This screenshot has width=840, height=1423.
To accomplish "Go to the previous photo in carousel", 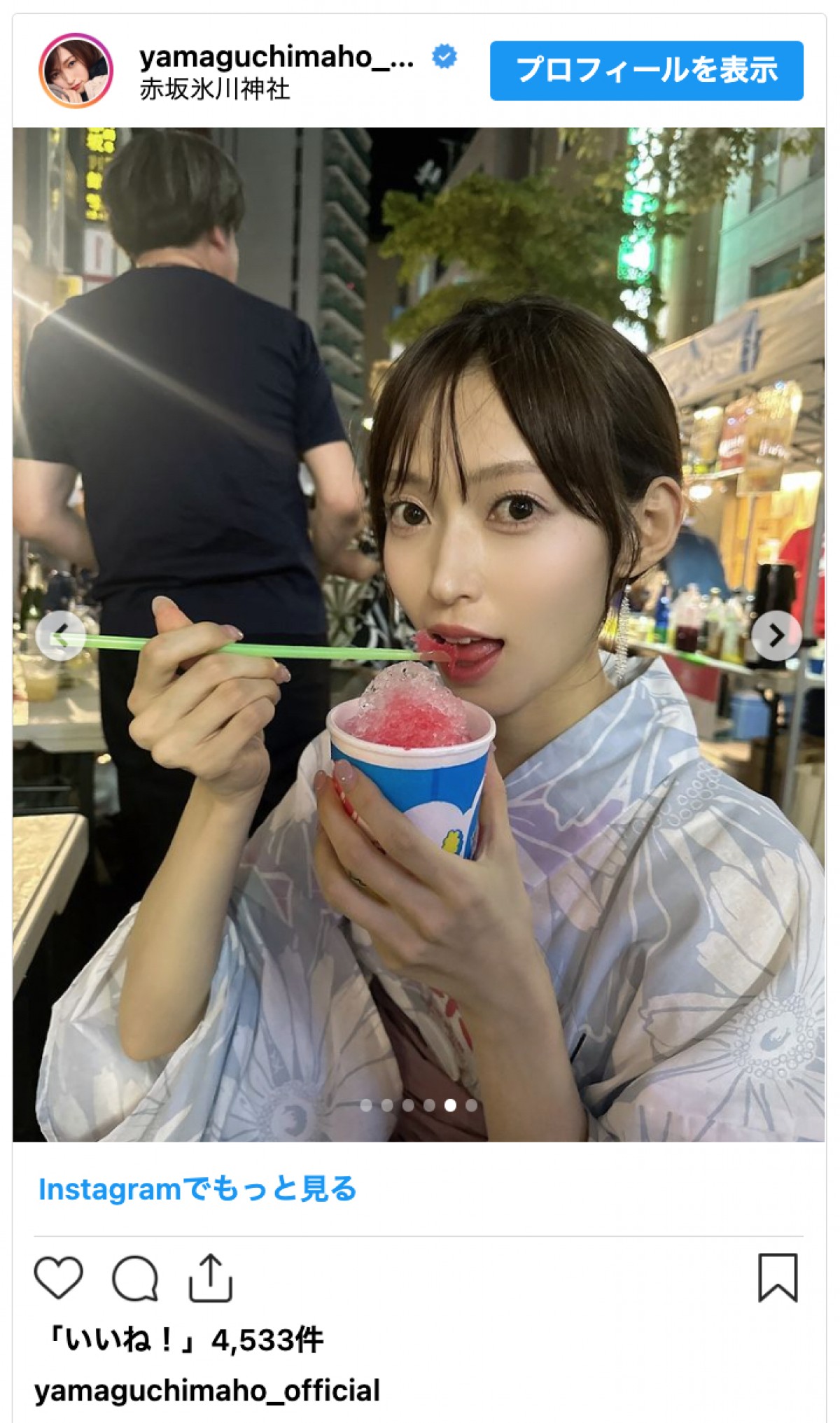I will point(61,636).
